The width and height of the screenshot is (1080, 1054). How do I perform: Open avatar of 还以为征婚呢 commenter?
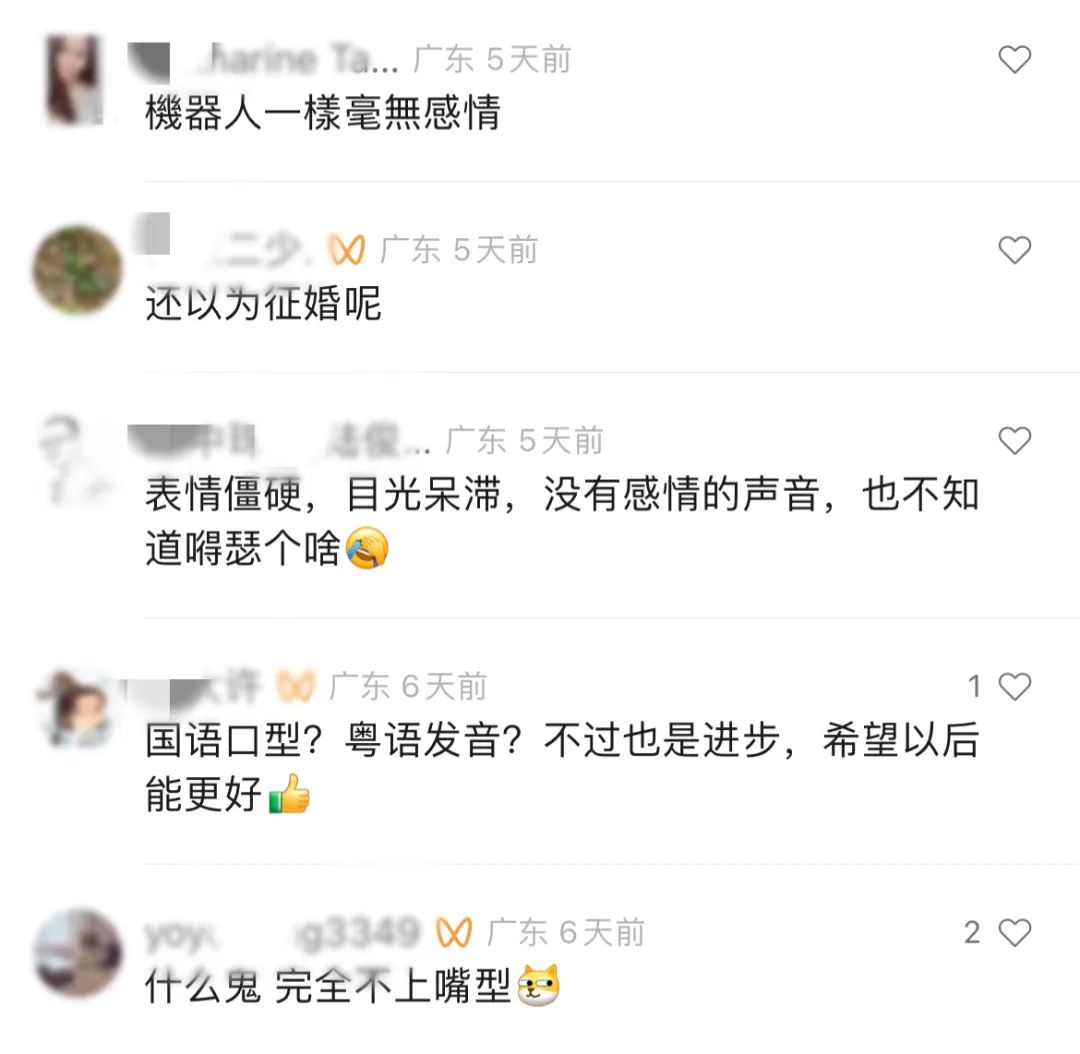[x=77, y=270]
